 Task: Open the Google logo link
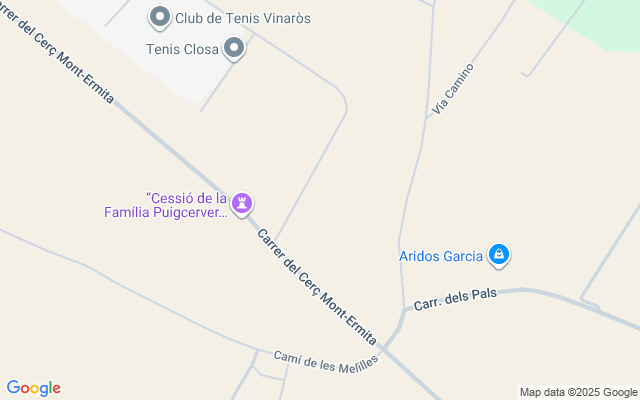coord(34,388)
